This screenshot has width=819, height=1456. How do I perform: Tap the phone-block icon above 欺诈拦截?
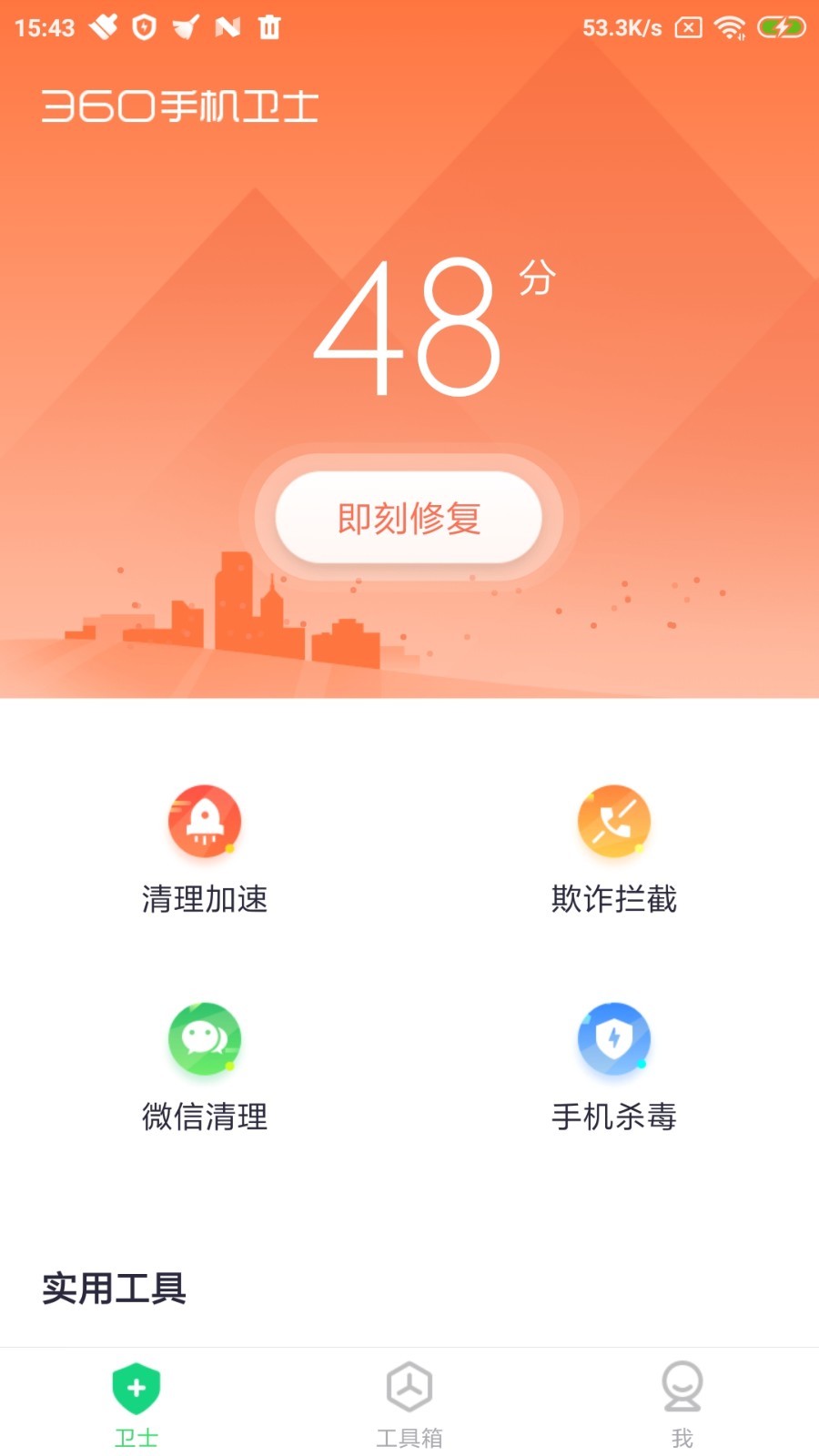614,820
